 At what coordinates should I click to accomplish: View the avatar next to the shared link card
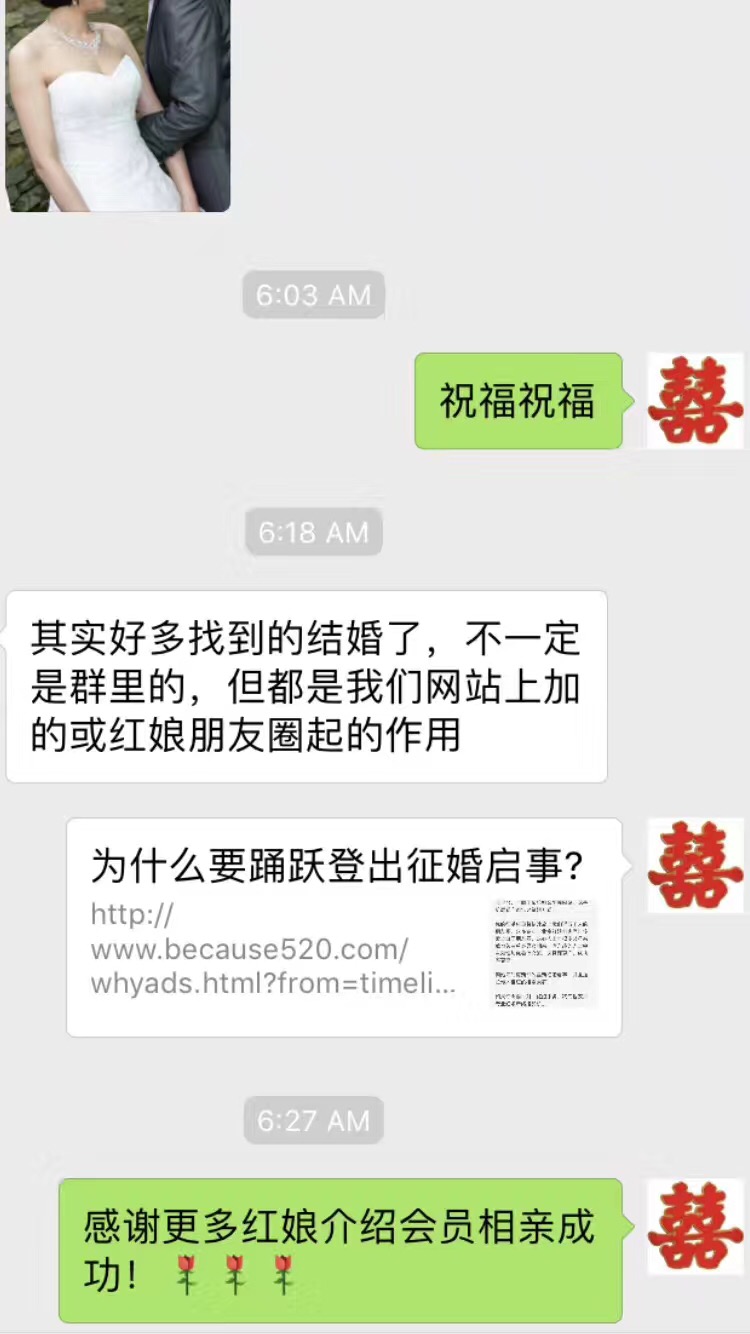695,866
